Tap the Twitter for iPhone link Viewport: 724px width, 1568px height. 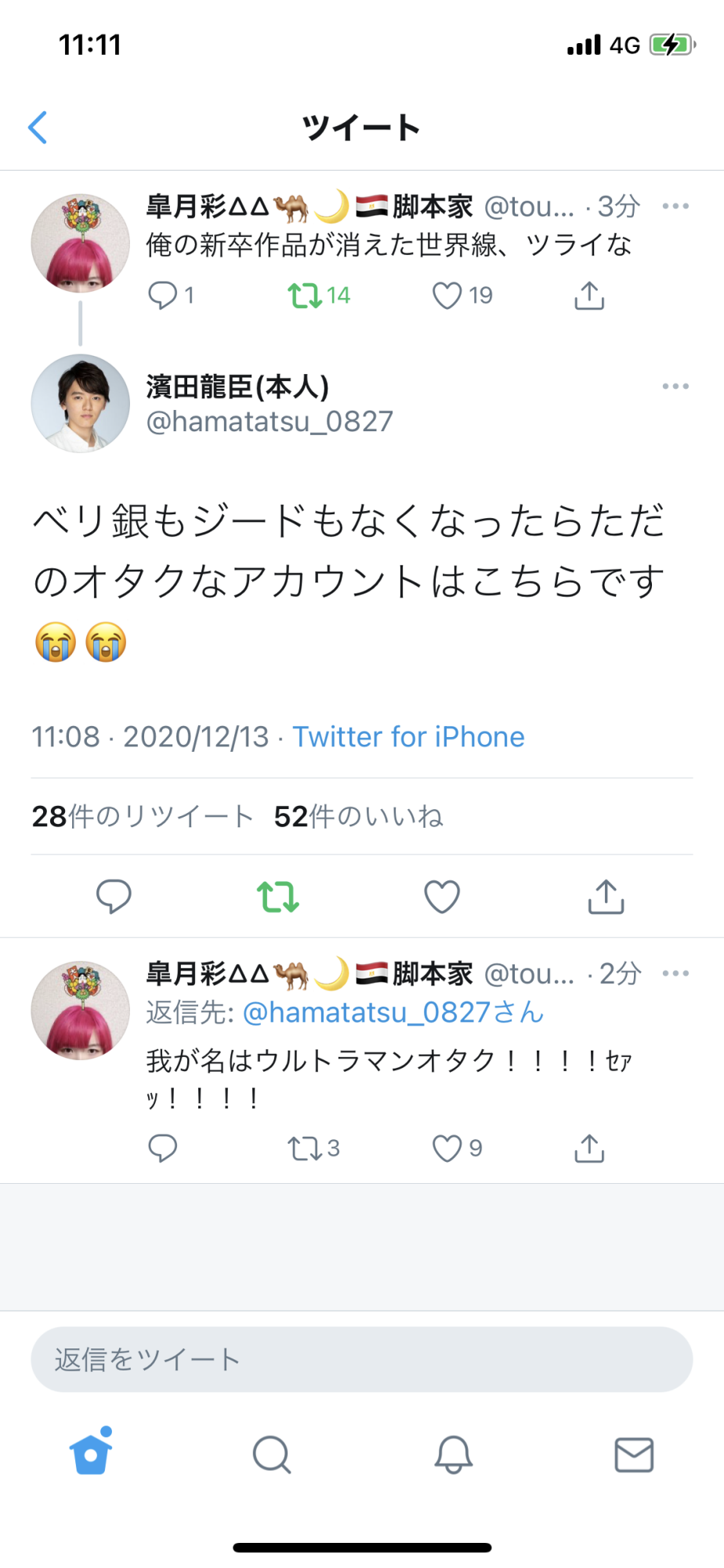[x=408, y=737]
